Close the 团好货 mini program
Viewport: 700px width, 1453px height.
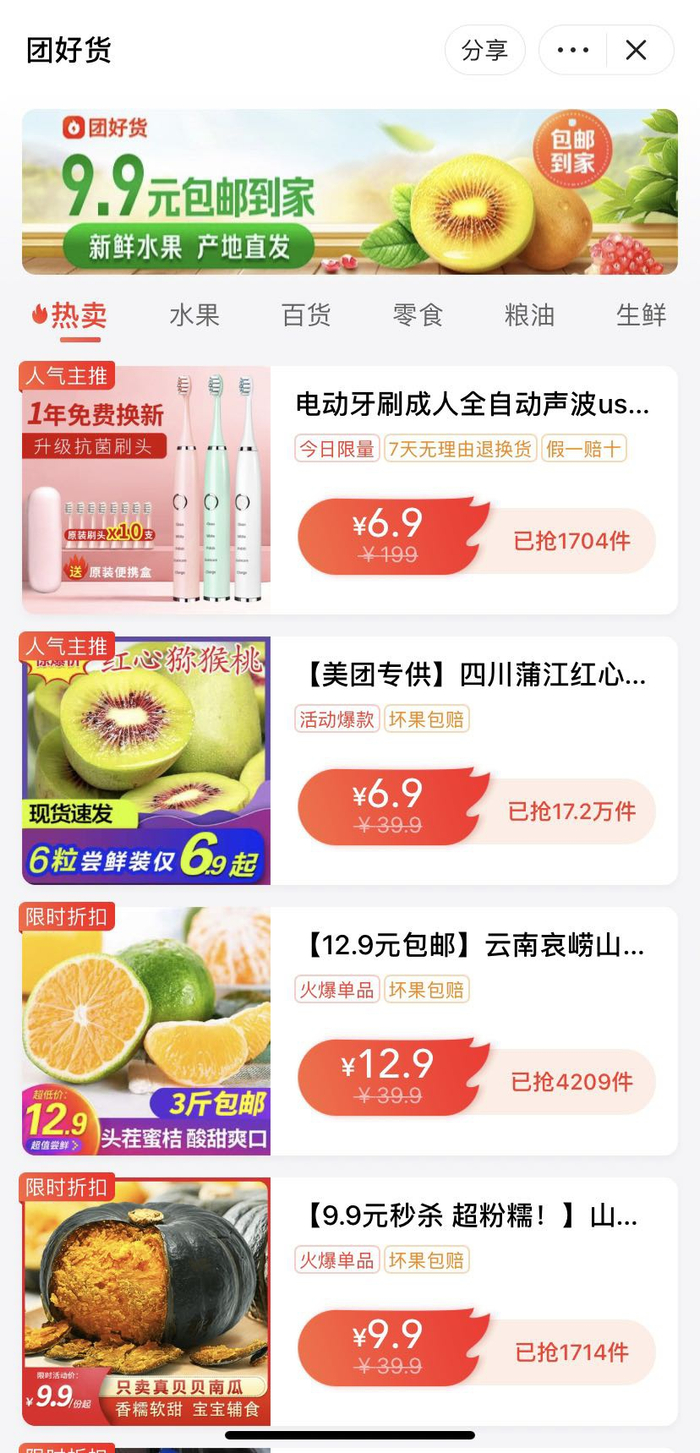coord(637,50)
